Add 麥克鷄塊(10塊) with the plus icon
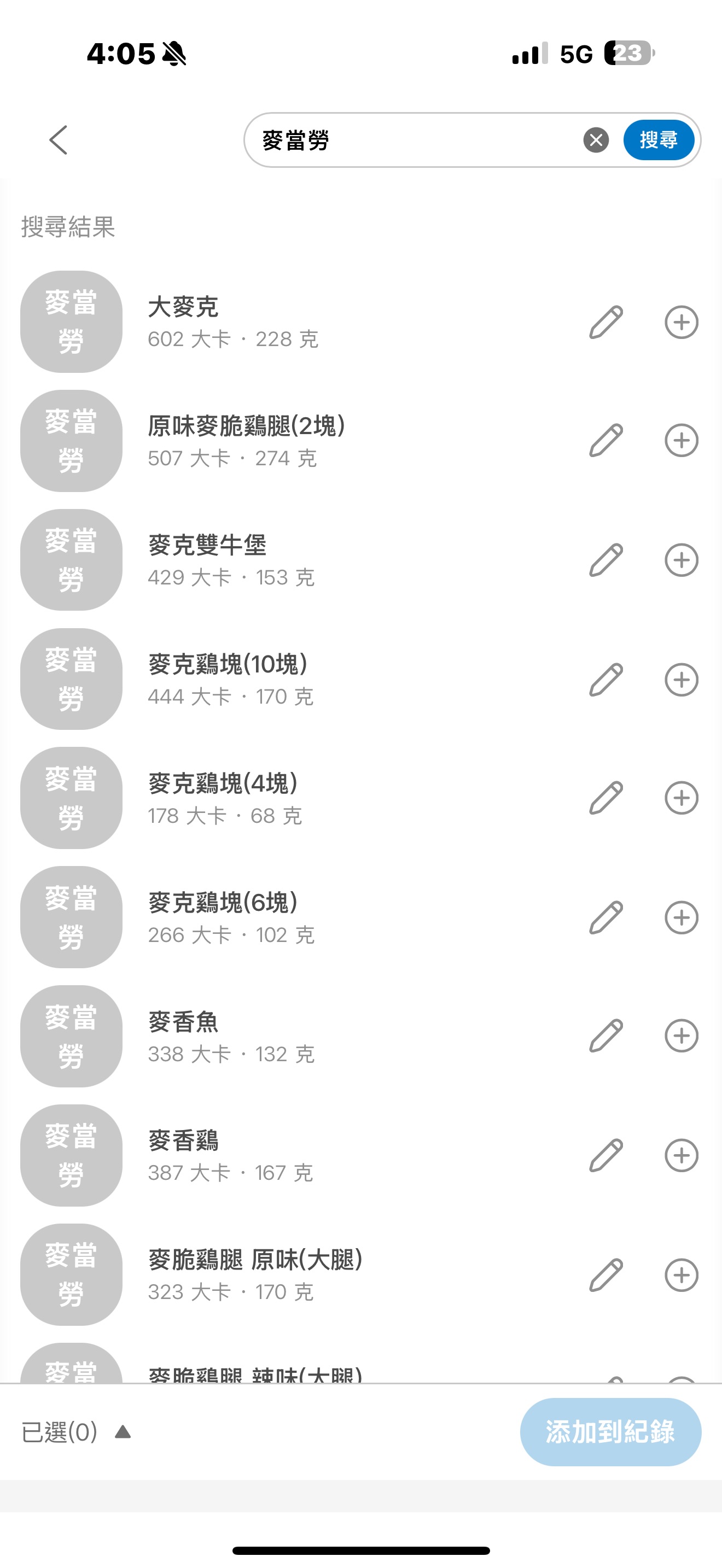This screenshot has width=722, height=1568. tap(681, 680)
